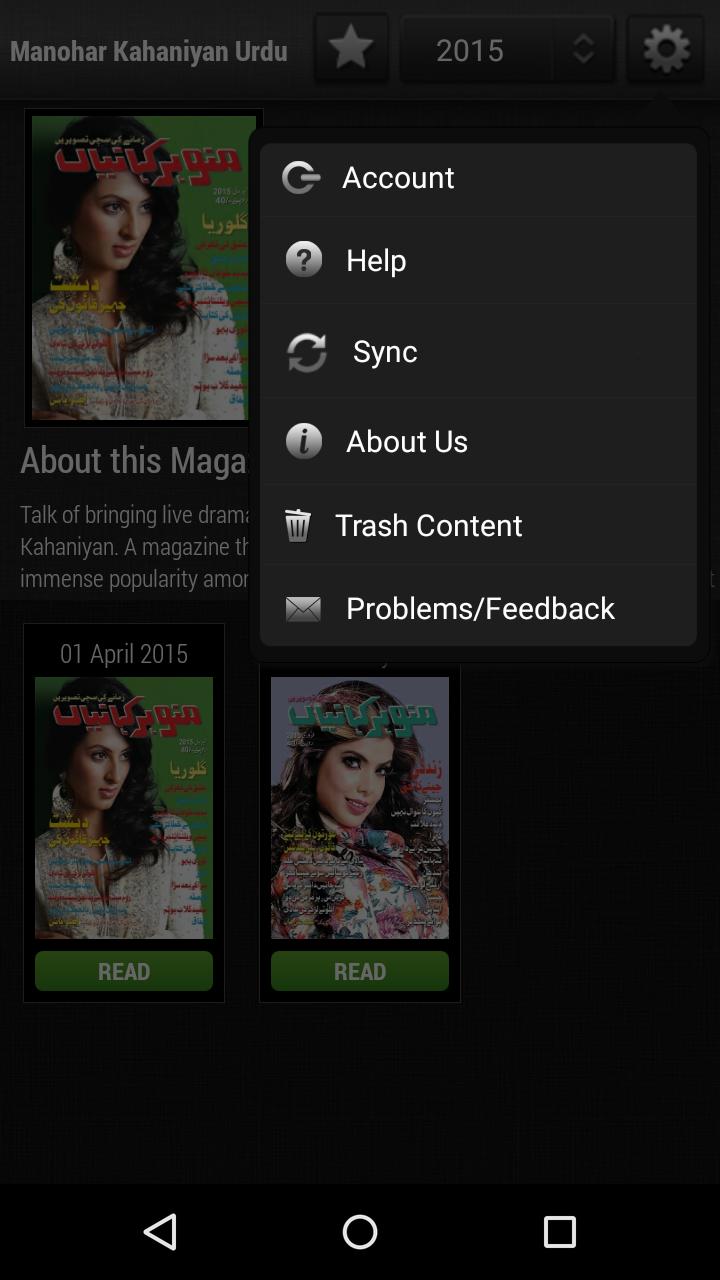Open Problems/Feedback option
This screenshot has width=720, height=1280.
(480, 608)
